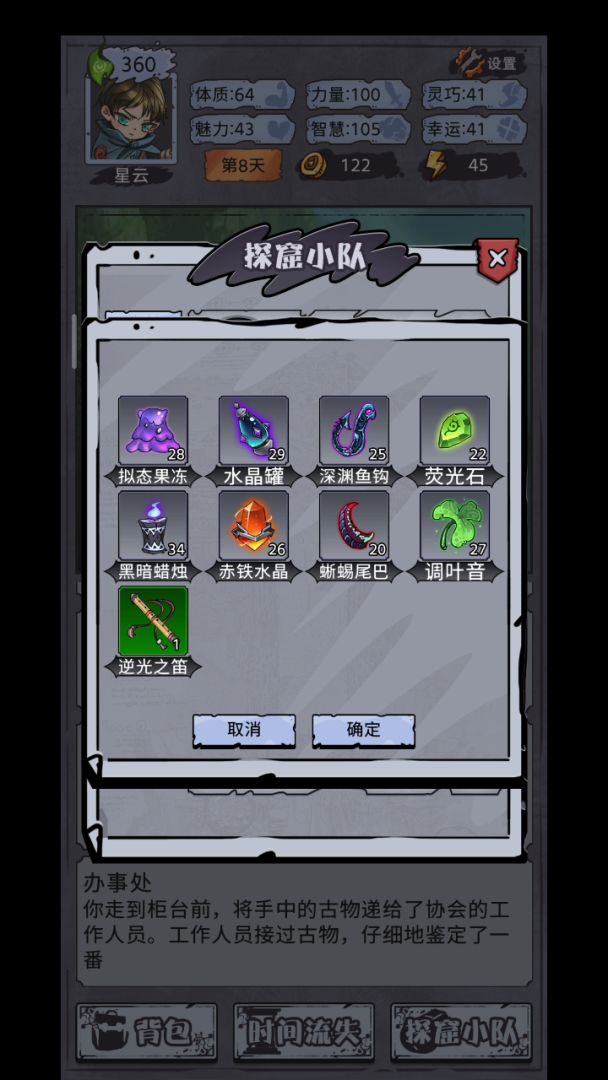The height and width of the screenshot is (1080, 608).
Task: Close the 探窟小队 dialog
Action: 497,260
